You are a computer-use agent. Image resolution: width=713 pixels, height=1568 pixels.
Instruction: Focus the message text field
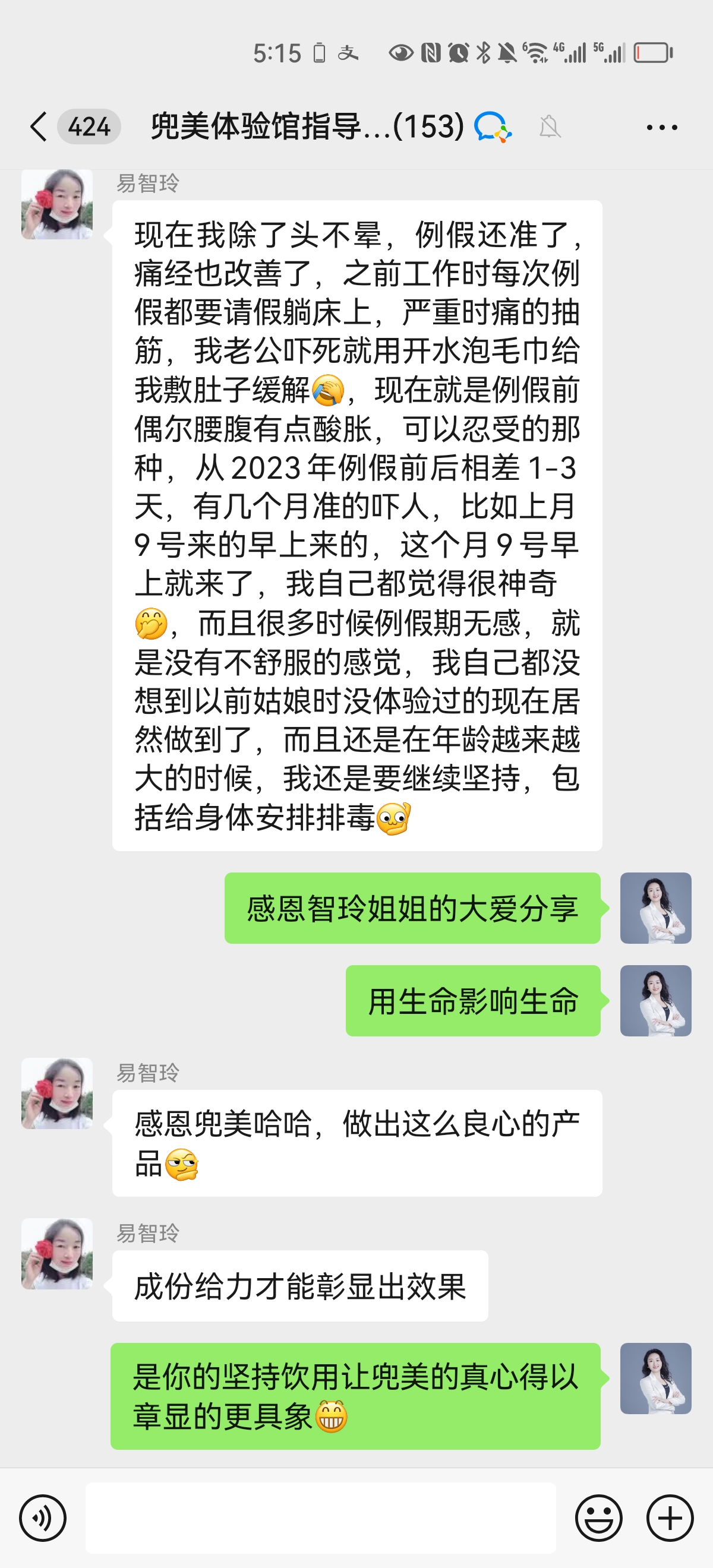320,1518
